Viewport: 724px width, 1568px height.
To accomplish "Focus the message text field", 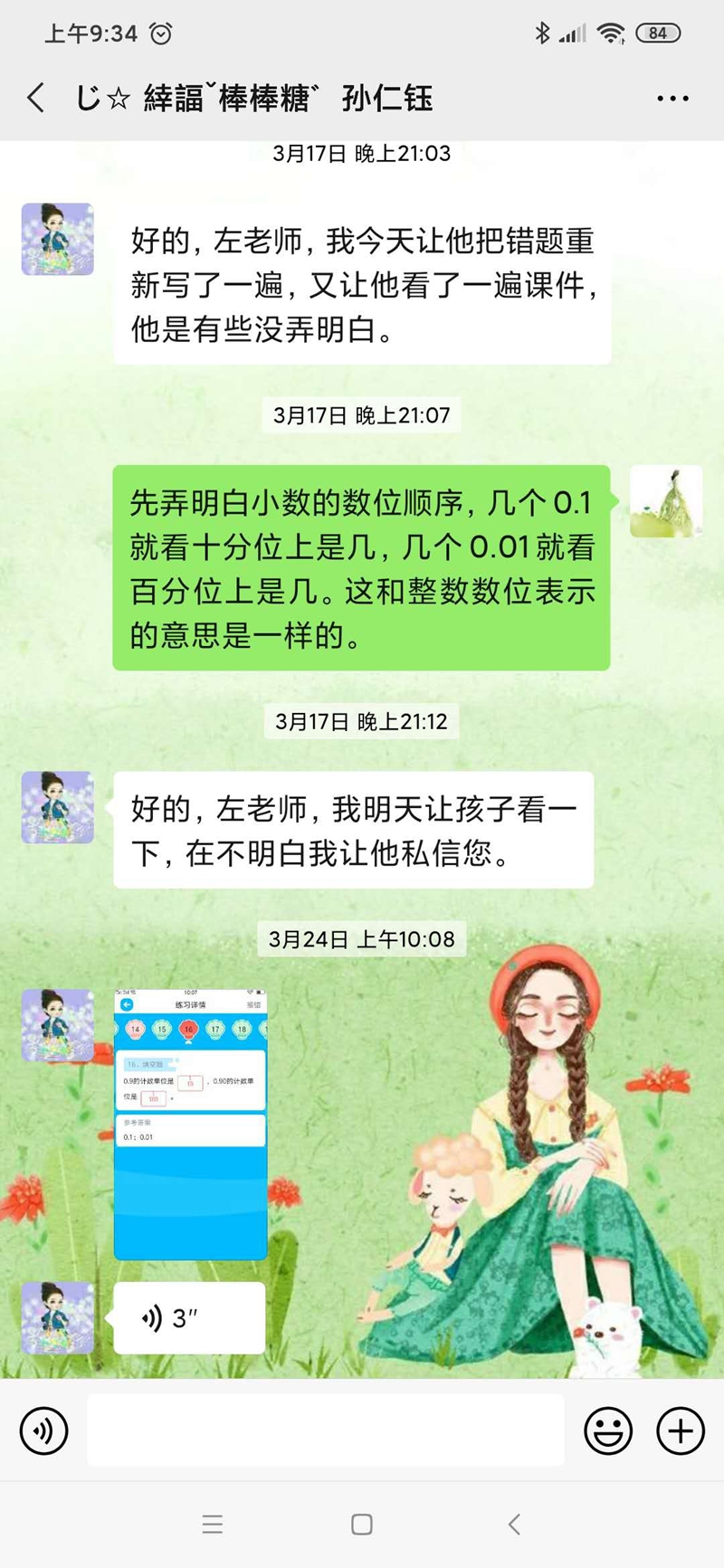I will pos(326,1430).
